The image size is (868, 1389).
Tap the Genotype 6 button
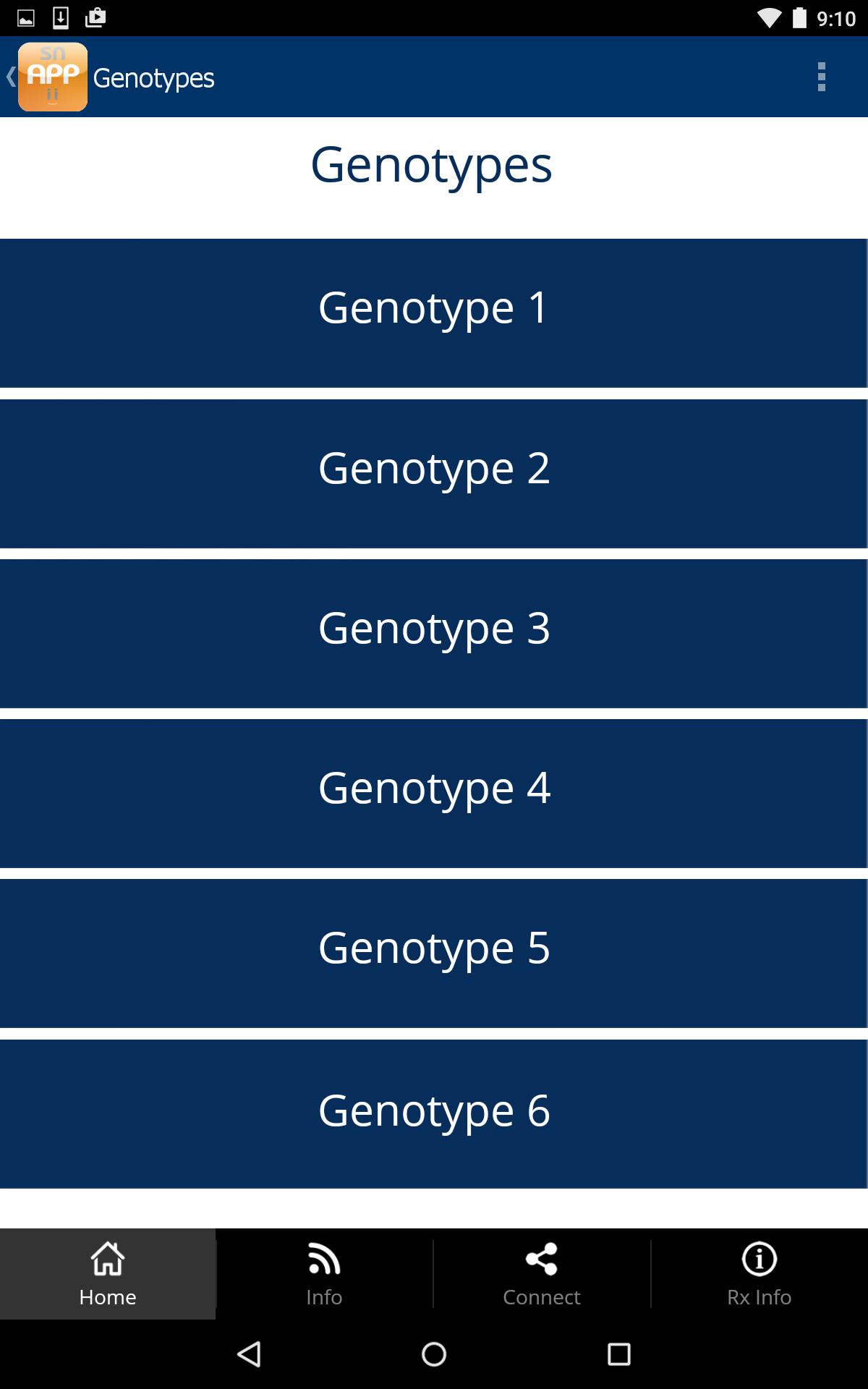click(434, 1113)
